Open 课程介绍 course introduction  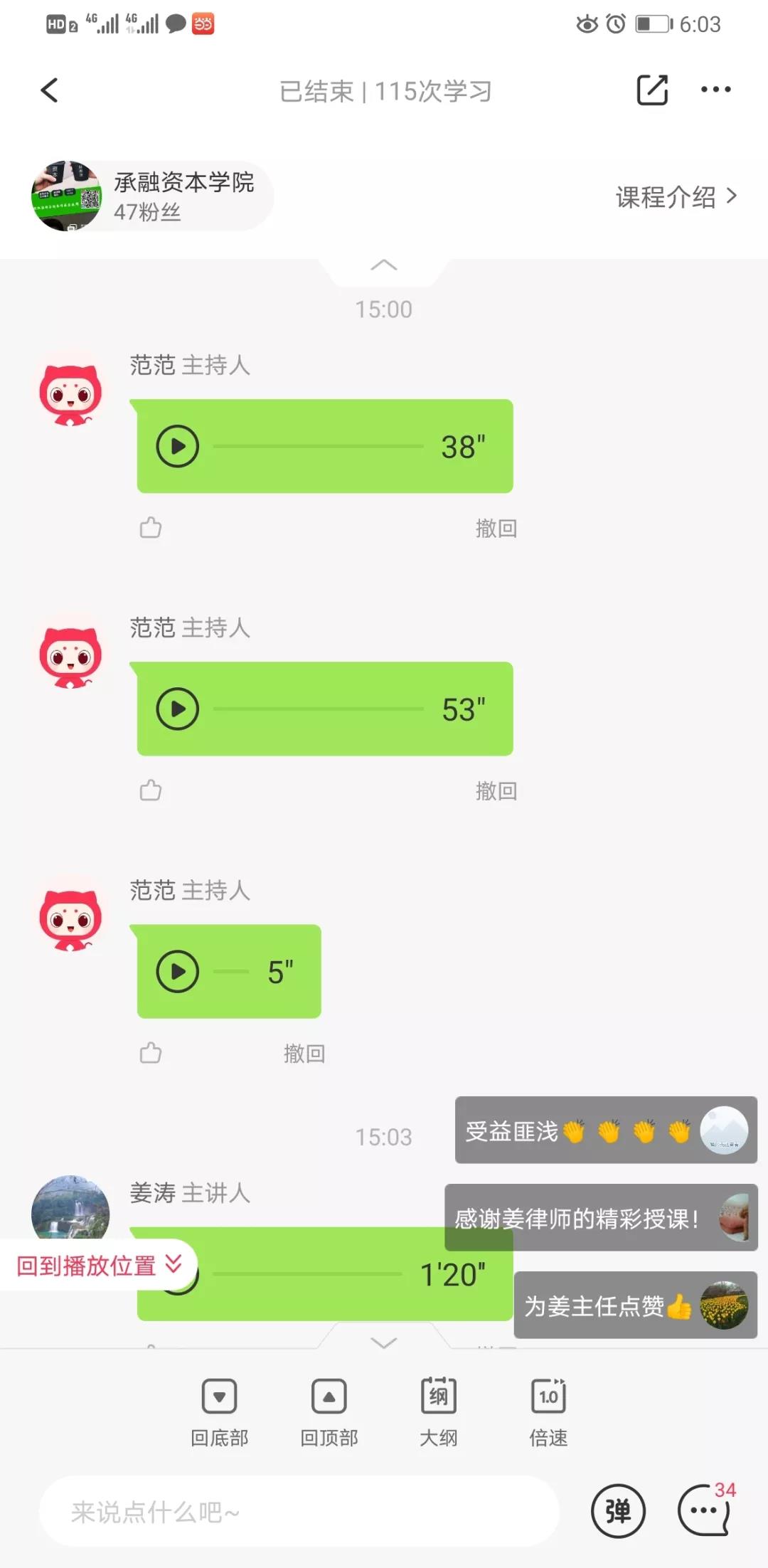pos(675,196)
